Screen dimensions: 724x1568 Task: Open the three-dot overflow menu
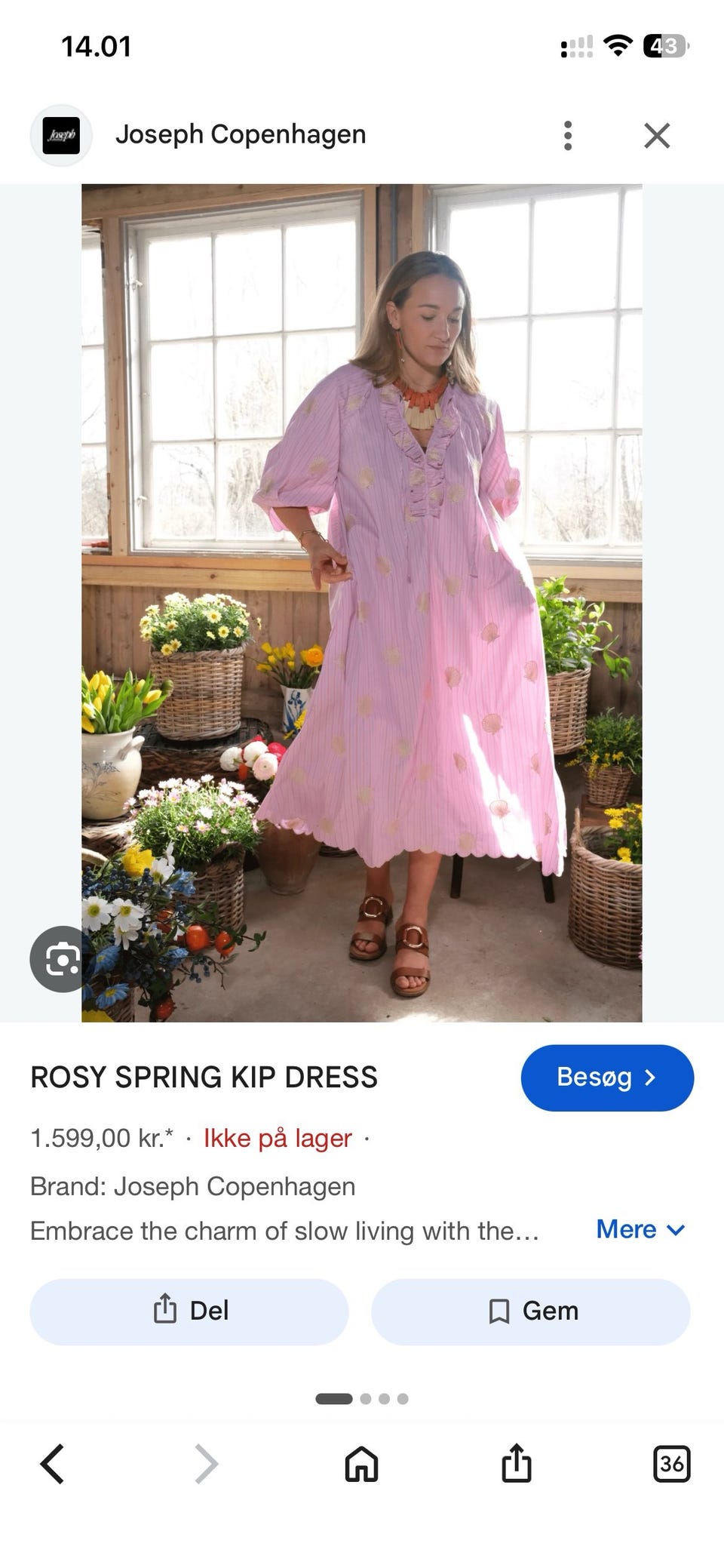568,136
